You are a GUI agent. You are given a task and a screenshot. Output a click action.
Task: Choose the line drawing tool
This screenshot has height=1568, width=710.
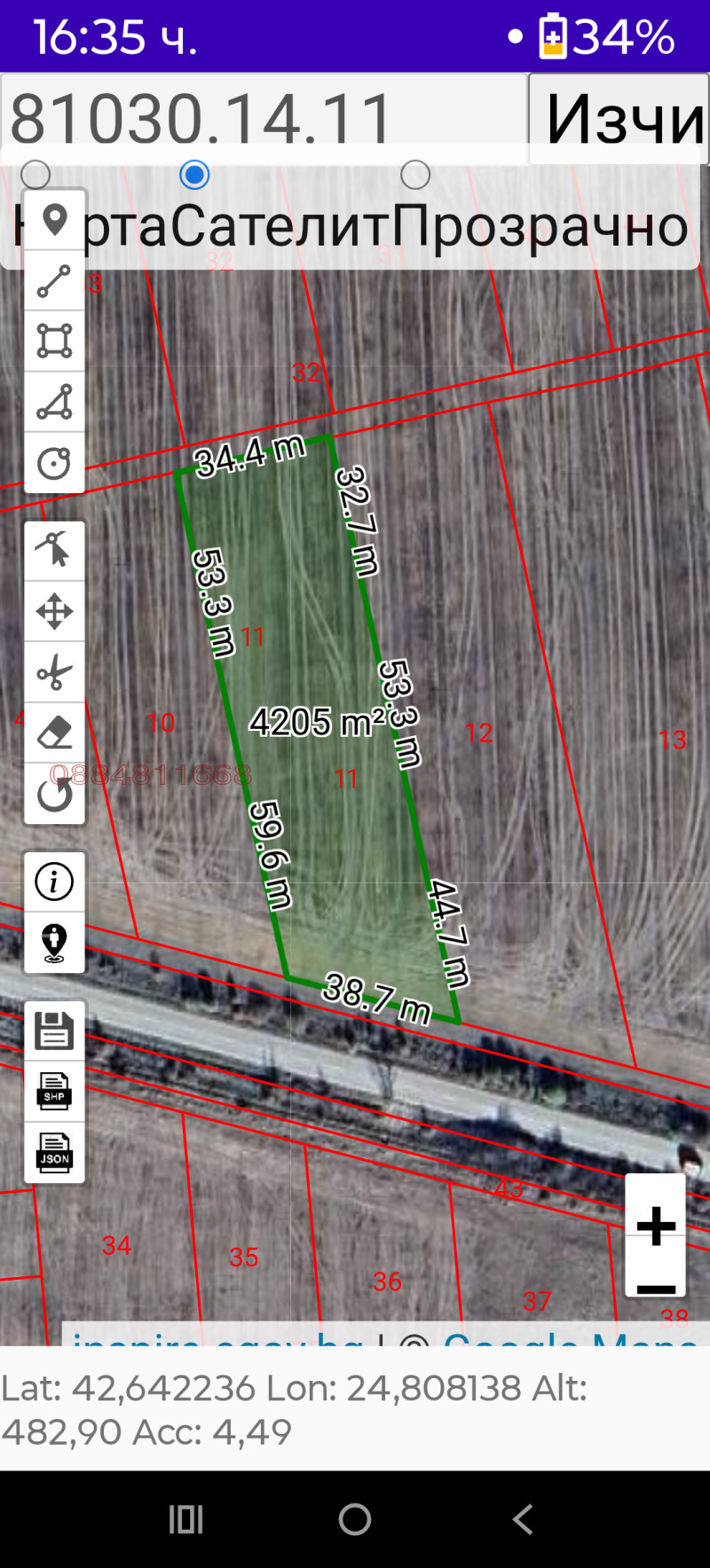55,281
